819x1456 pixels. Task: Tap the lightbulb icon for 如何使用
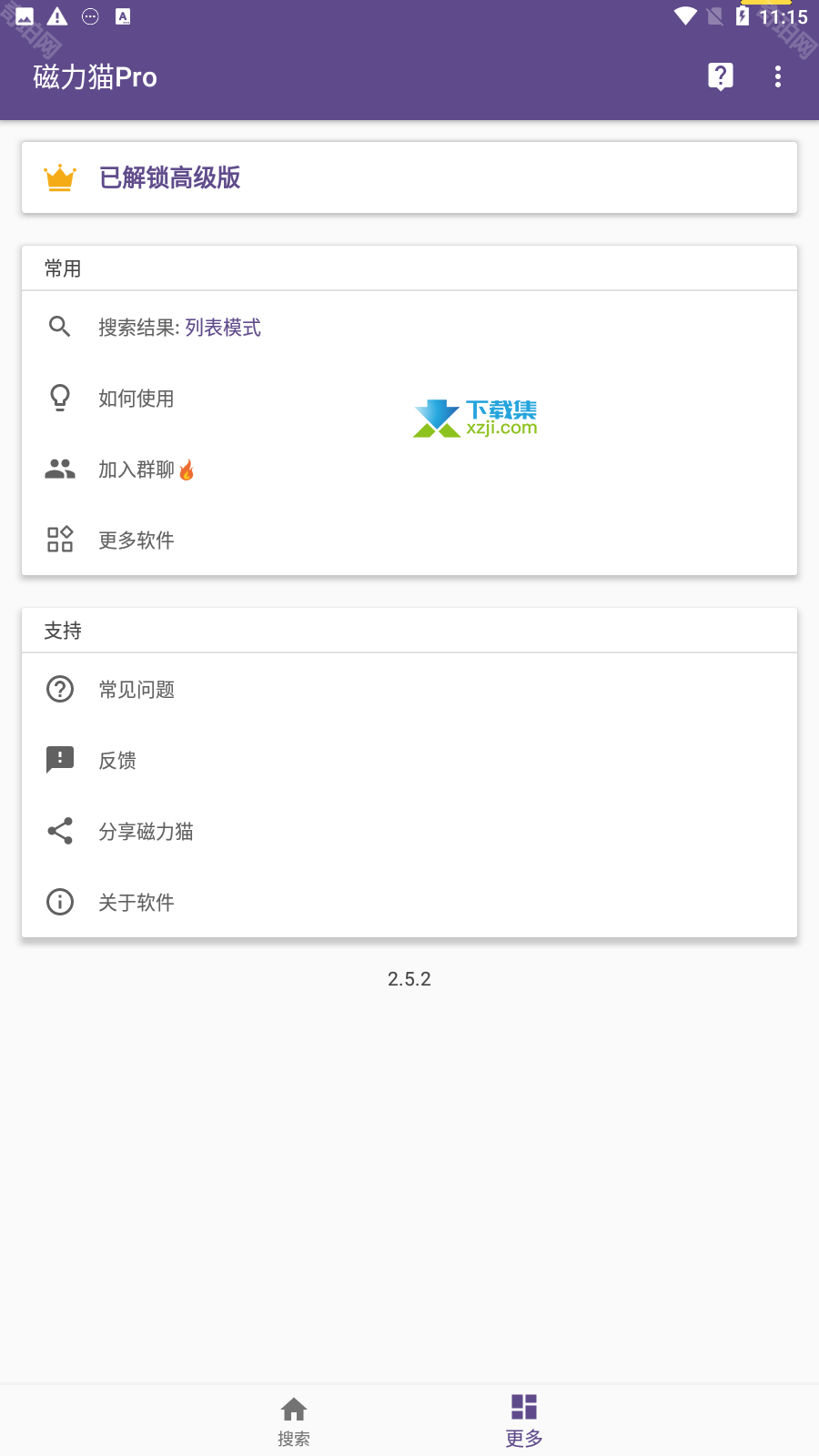point(59,397)
